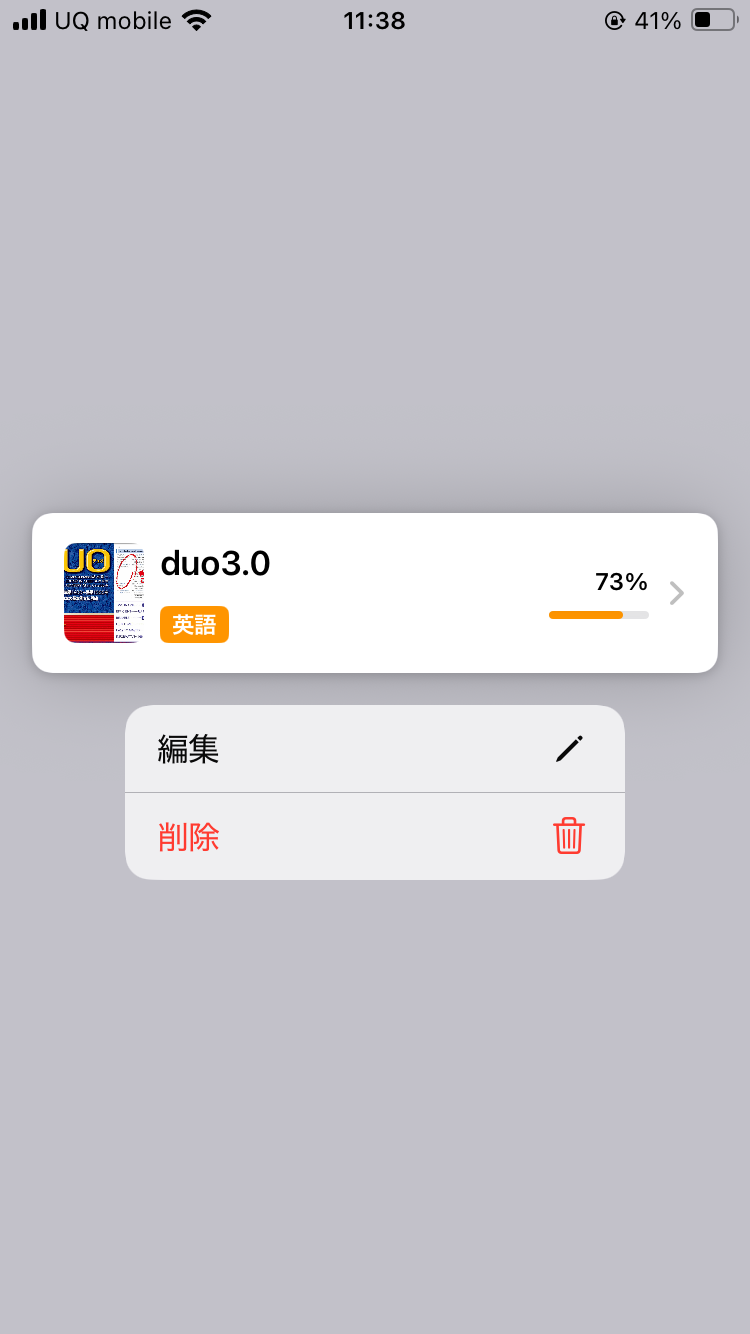This screenshot has height=1334, width=750.
Task: Tap the orange 英語 language badge
Action: click(194, 624)
